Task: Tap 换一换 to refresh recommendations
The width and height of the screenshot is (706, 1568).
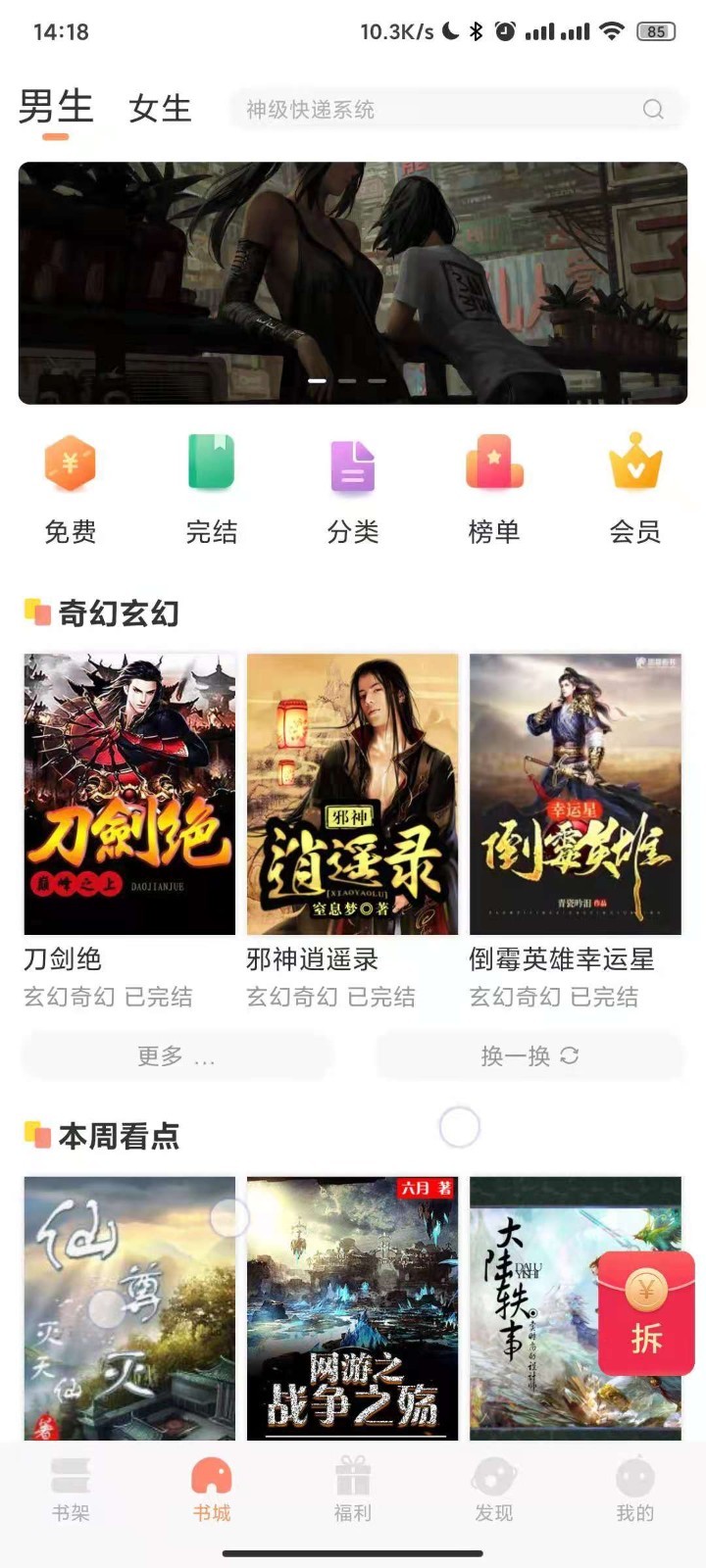Action: click(x=530, y=1056)
